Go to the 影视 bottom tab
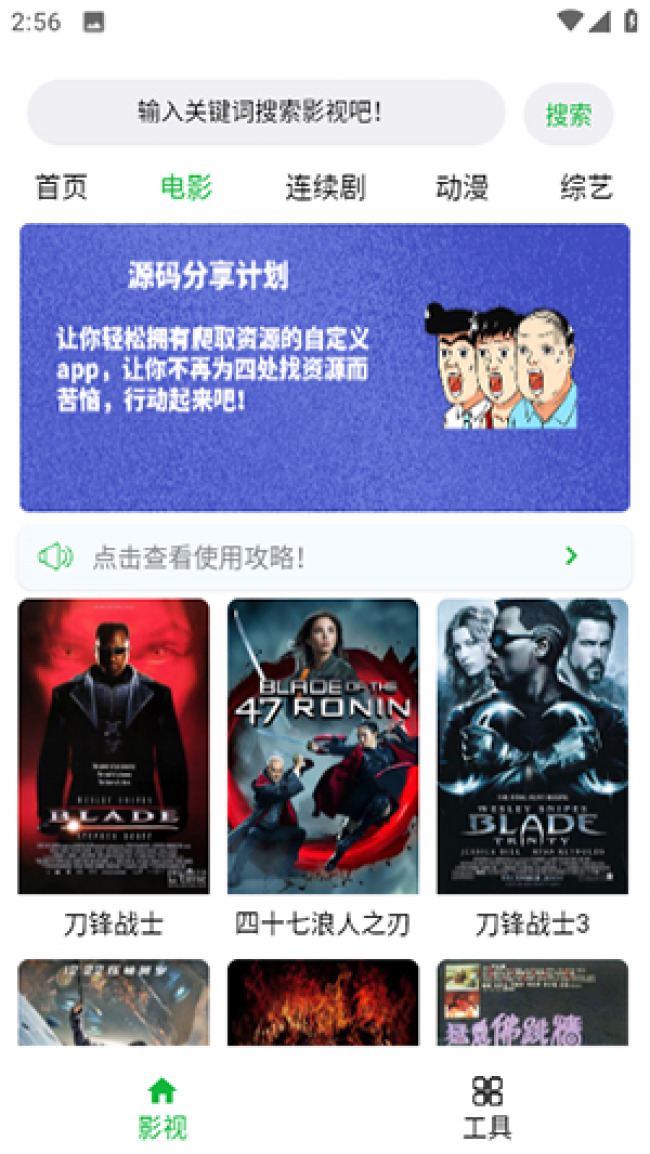 [x=162, y=1108]
